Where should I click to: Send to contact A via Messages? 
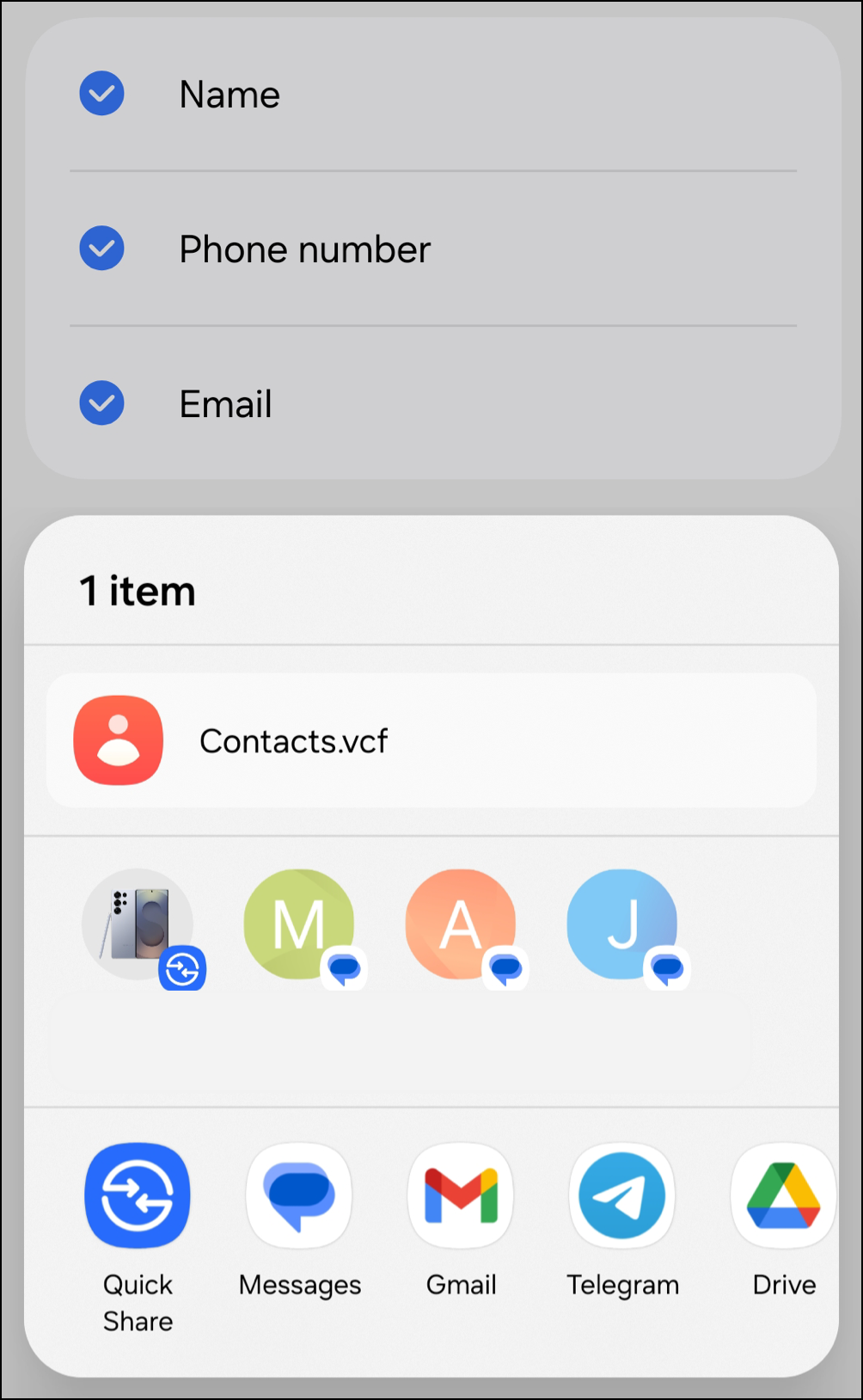(462, 925)
